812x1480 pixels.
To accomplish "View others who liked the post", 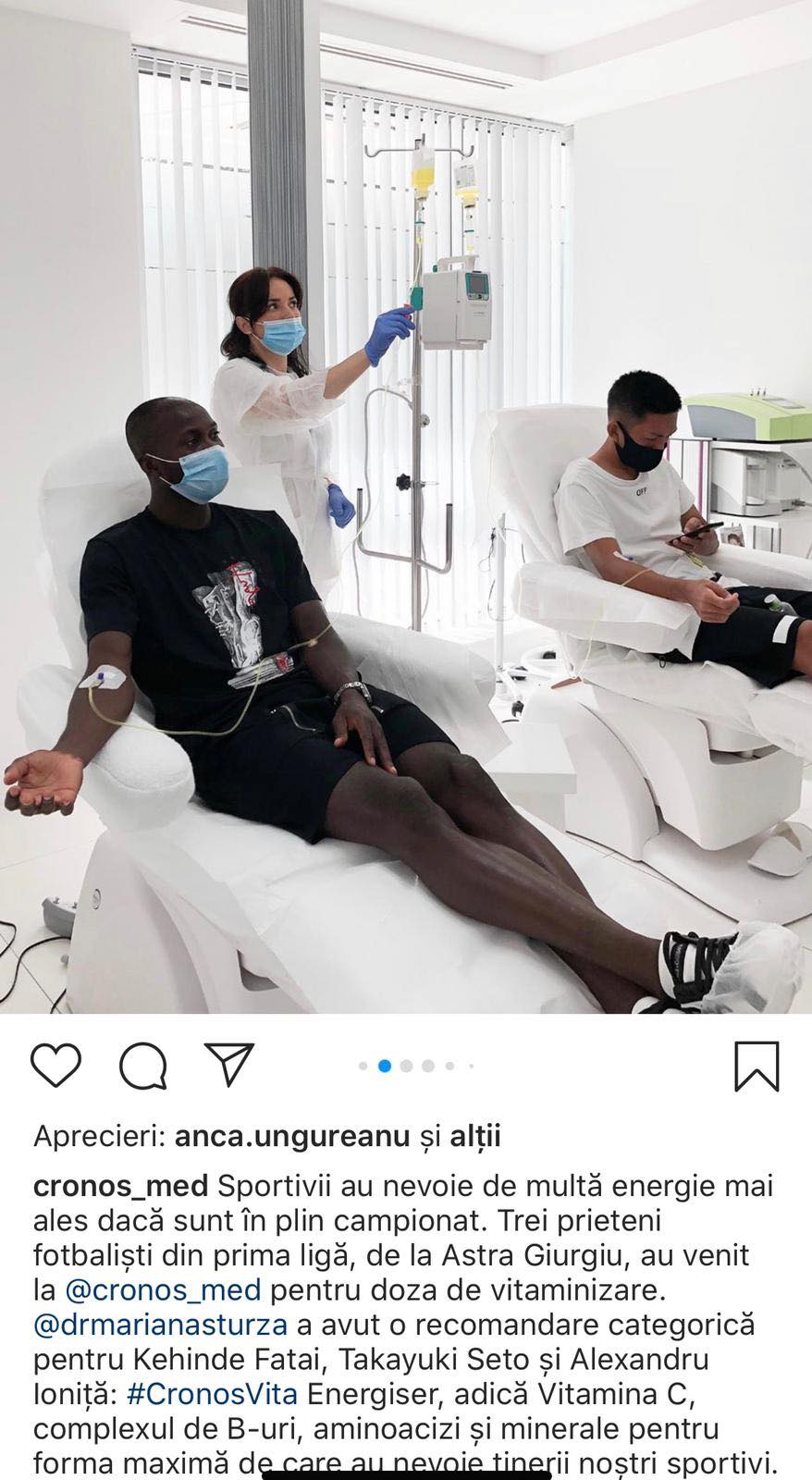I will (469, 1136).
